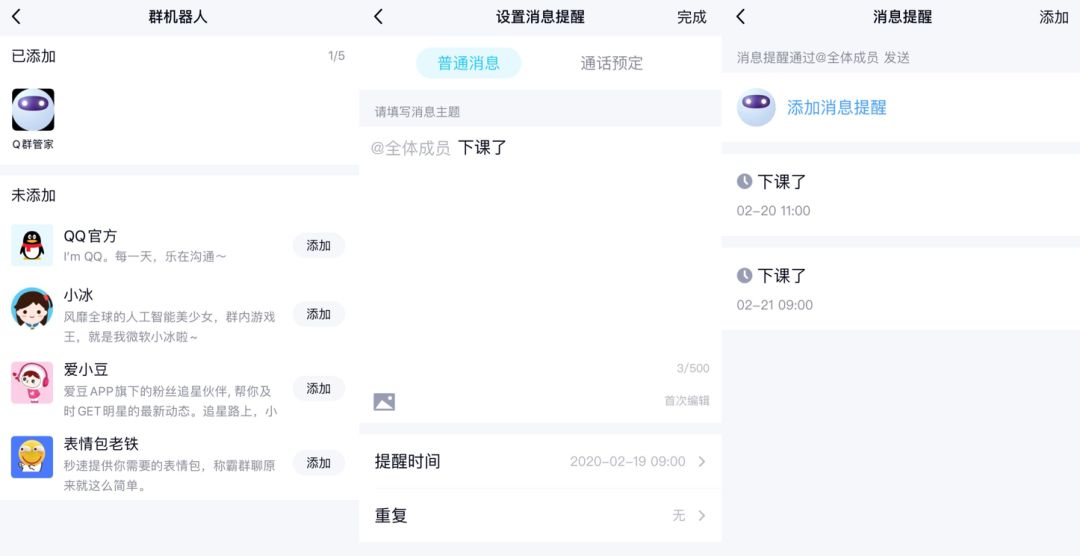The width and height of the screenshot is (1080, 556).
Task: Open the 下课了 reminder for 02-21 09:00
Action: click(900, 289)
